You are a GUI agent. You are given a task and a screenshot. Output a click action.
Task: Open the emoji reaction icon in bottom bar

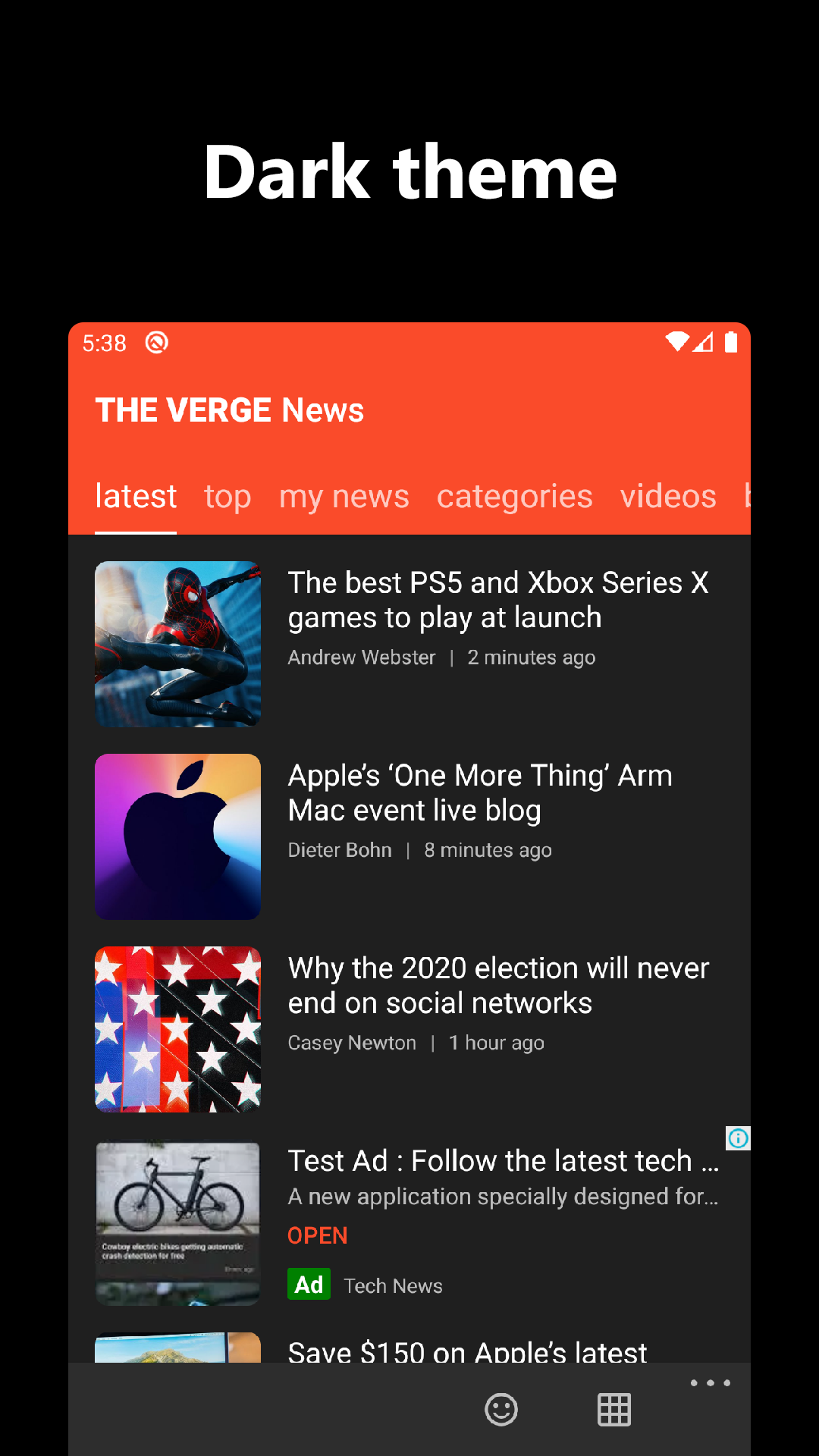pyautogui.click(x=502, y=1410)
